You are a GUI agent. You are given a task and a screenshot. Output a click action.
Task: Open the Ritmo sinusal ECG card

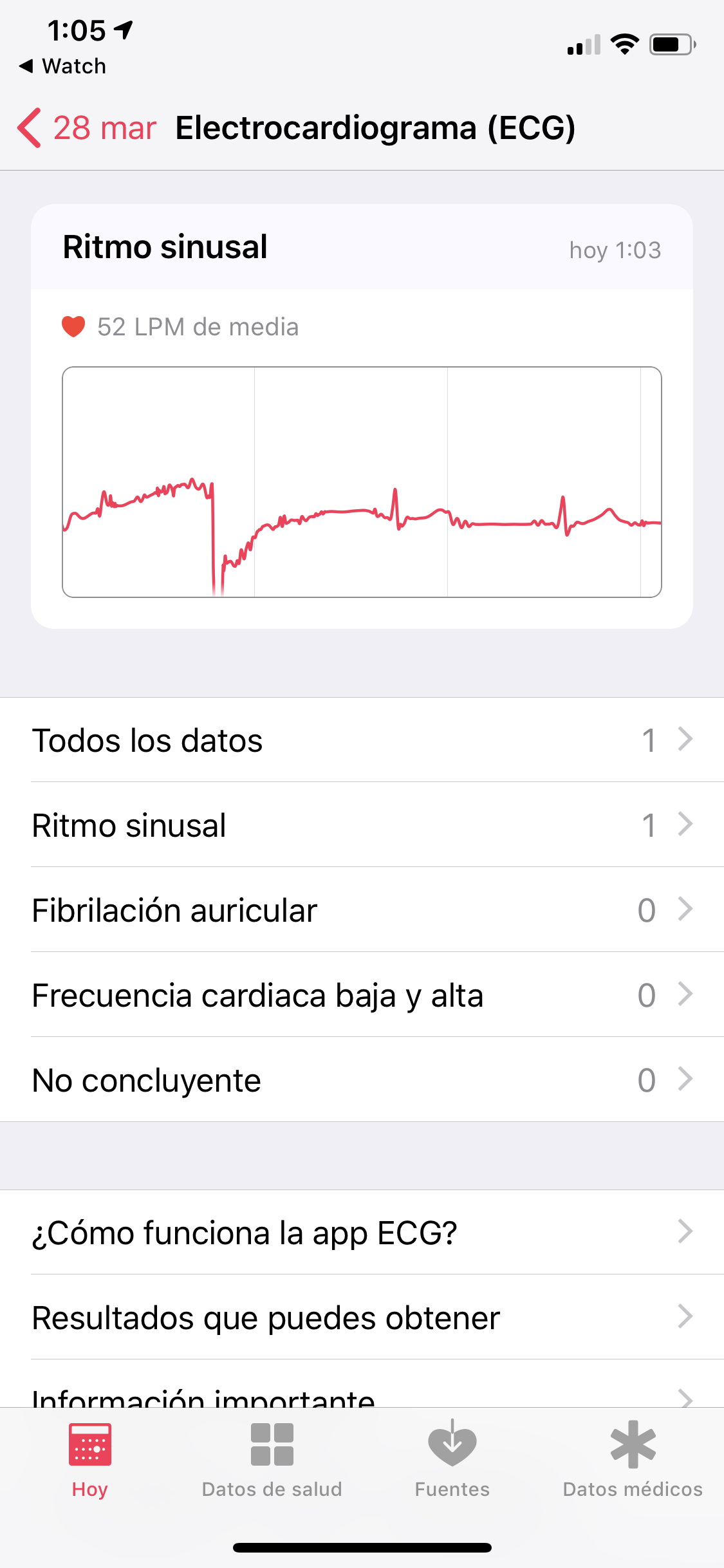tap(362, 416)
